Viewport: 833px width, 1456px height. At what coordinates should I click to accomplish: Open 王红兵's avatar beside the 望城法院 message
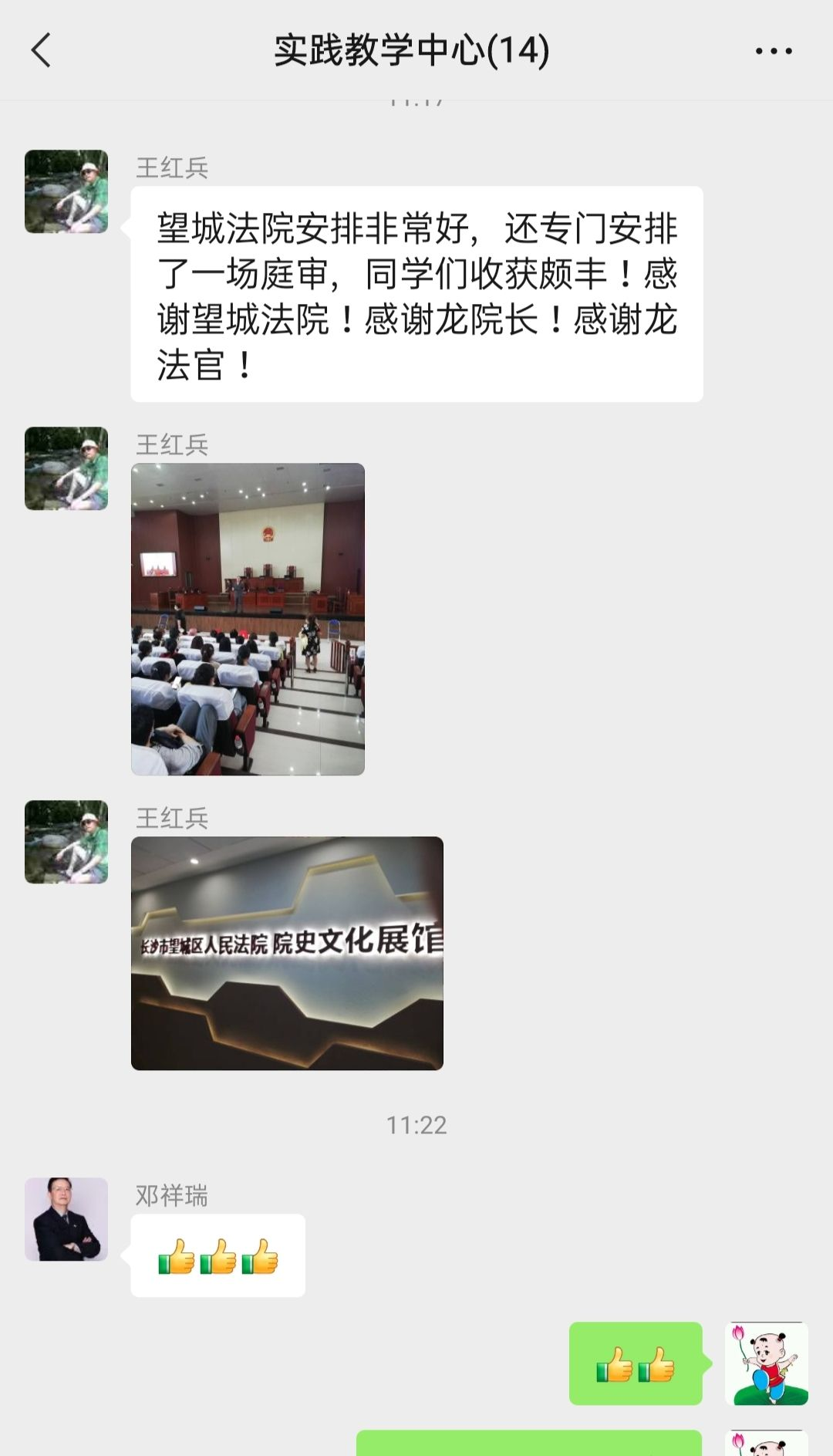tap(66, 191)
